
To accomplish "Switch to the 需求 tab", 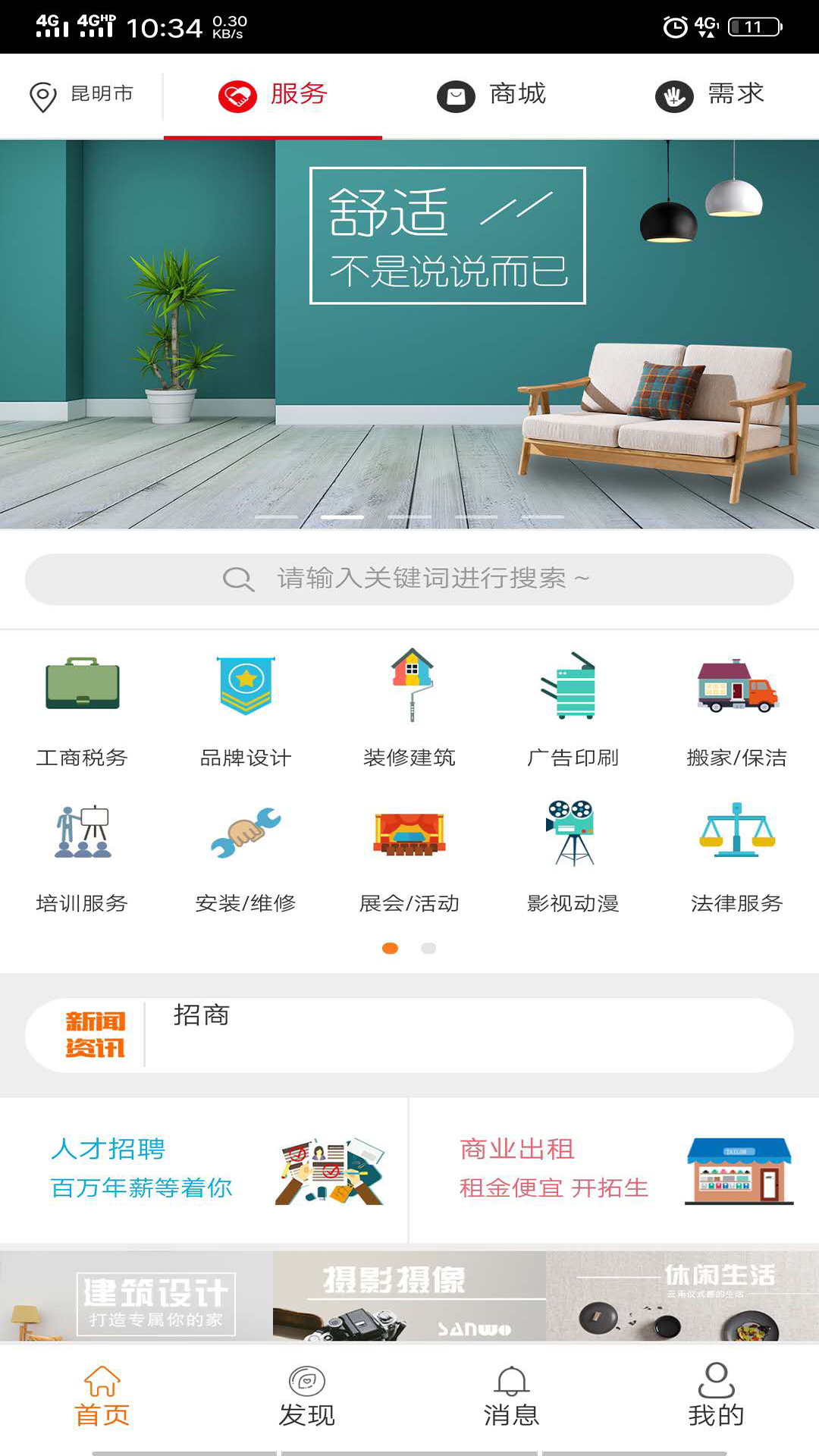I will (710, 95).
